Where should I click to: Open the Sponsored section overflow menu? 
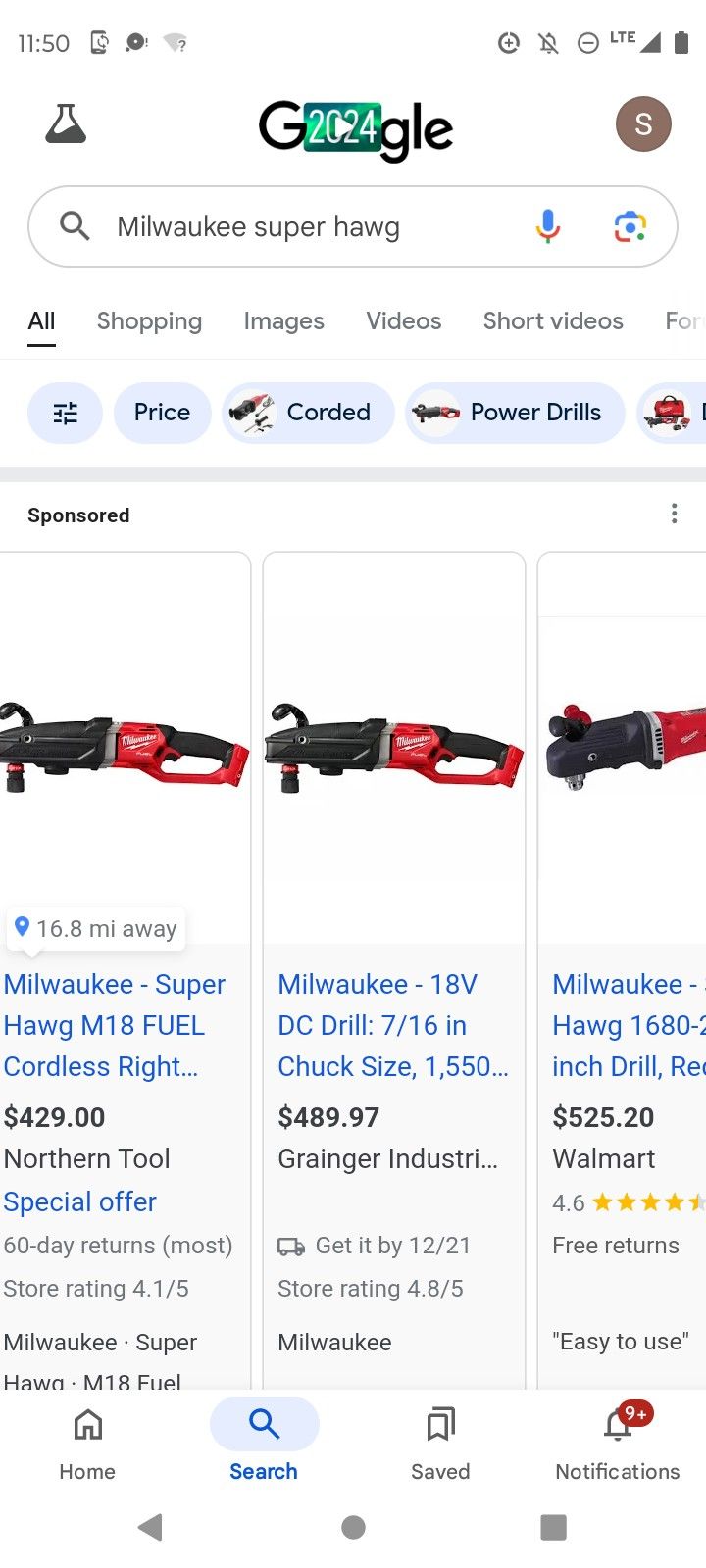click(674, 514)
